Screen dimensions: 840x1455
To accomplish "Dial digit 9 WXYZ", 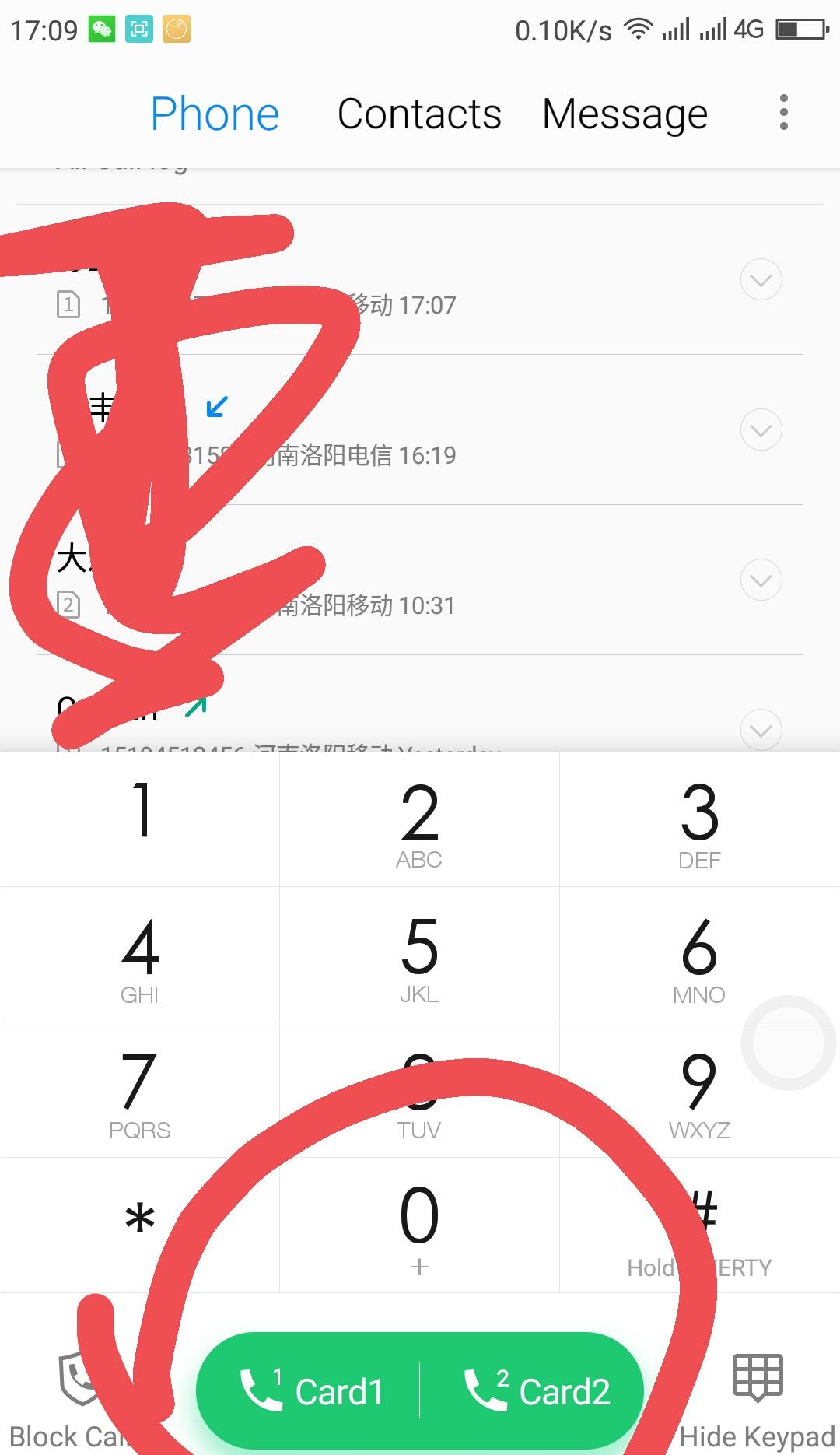I will pyautogui.click(x=699, y=1091).
